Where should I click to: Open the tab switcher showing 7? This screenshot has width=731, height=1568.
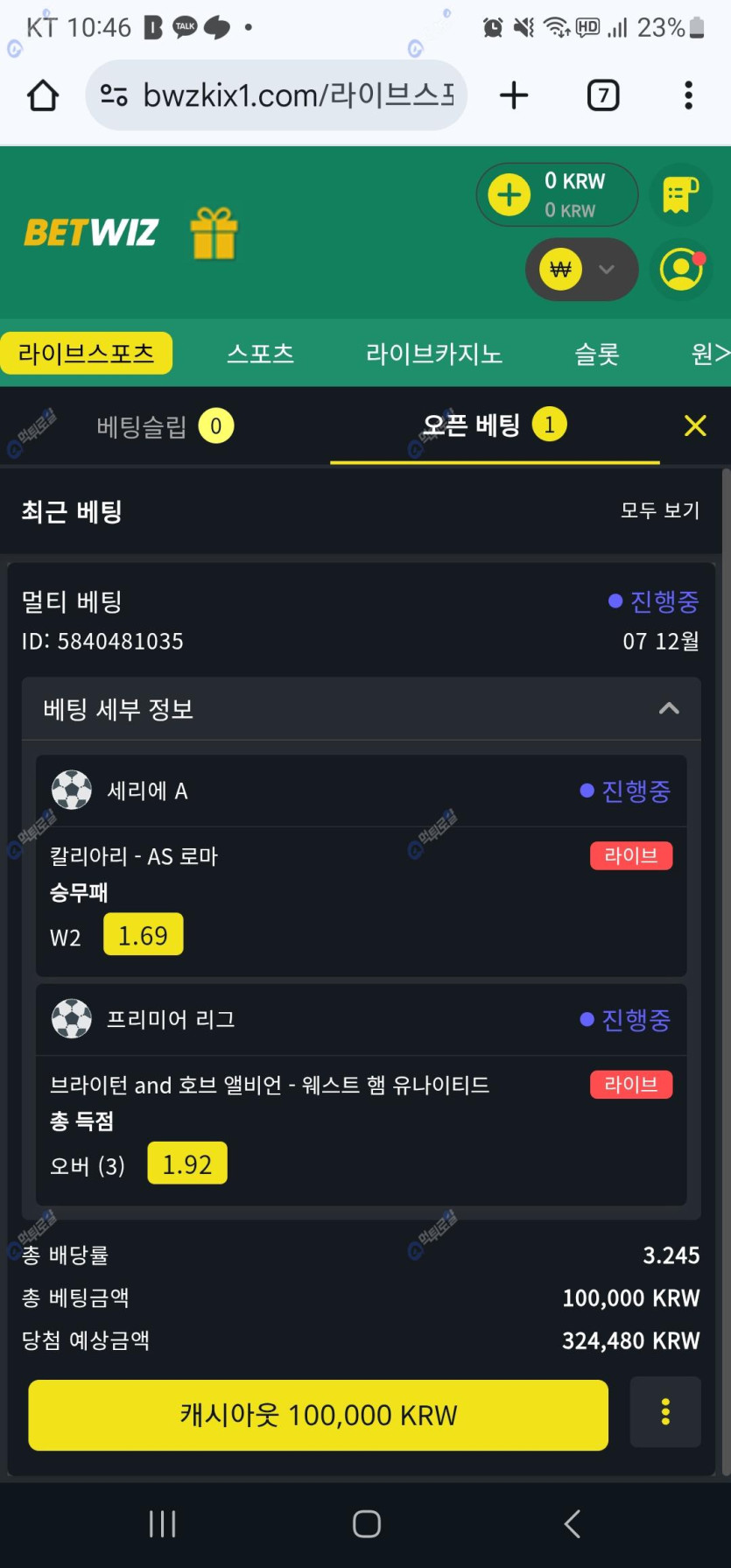pyautogui.click(x=602, y=95)
